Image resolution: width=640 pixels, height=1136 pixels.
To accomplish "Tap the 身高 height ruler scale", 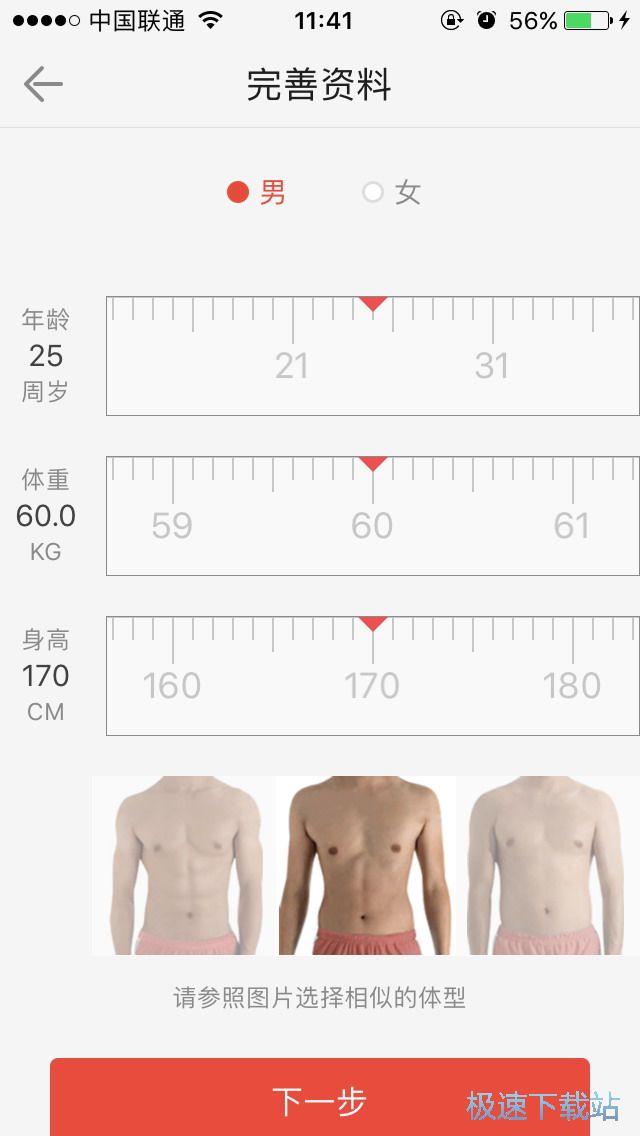I will pos(372,676).
